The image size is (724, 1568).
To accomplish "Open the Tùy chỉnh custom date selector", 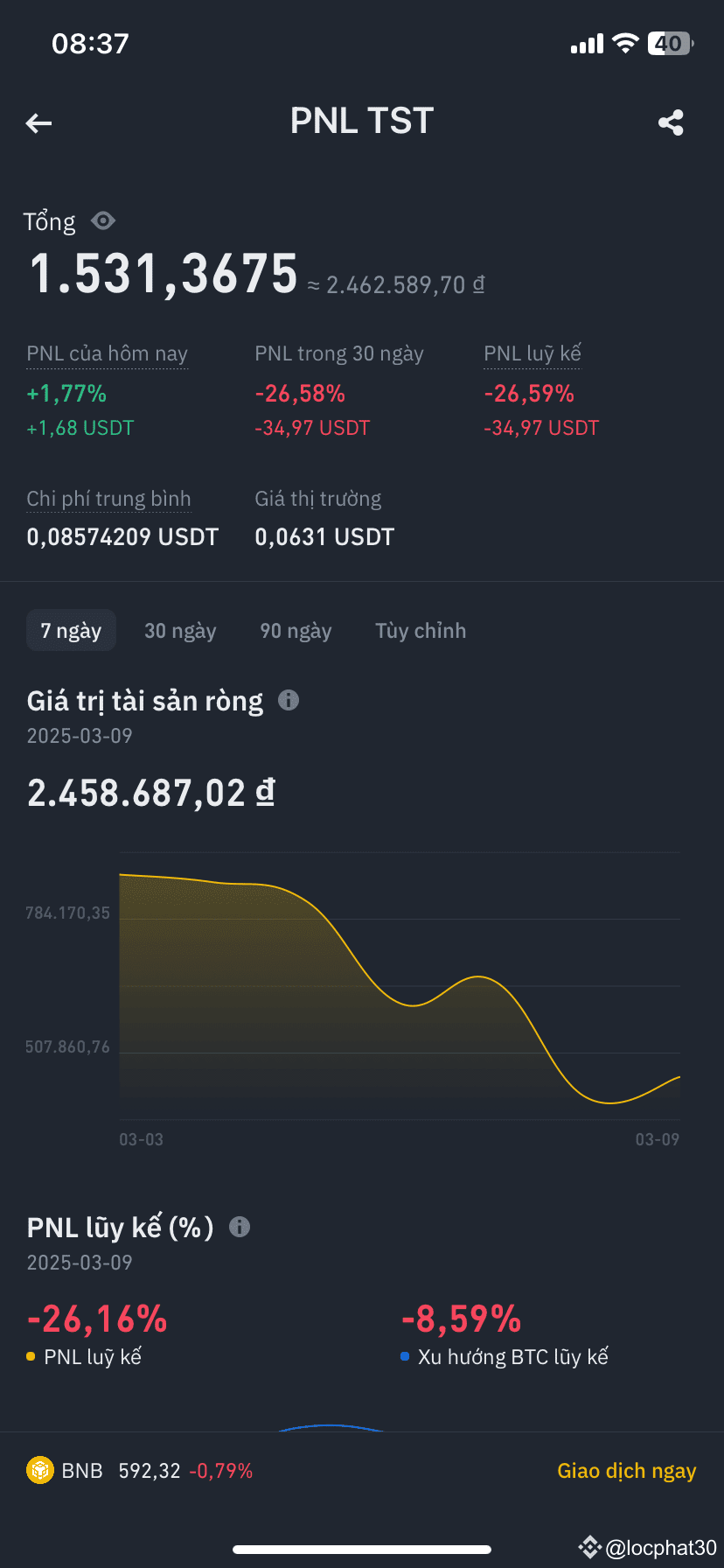I will [x=420, y=630].
